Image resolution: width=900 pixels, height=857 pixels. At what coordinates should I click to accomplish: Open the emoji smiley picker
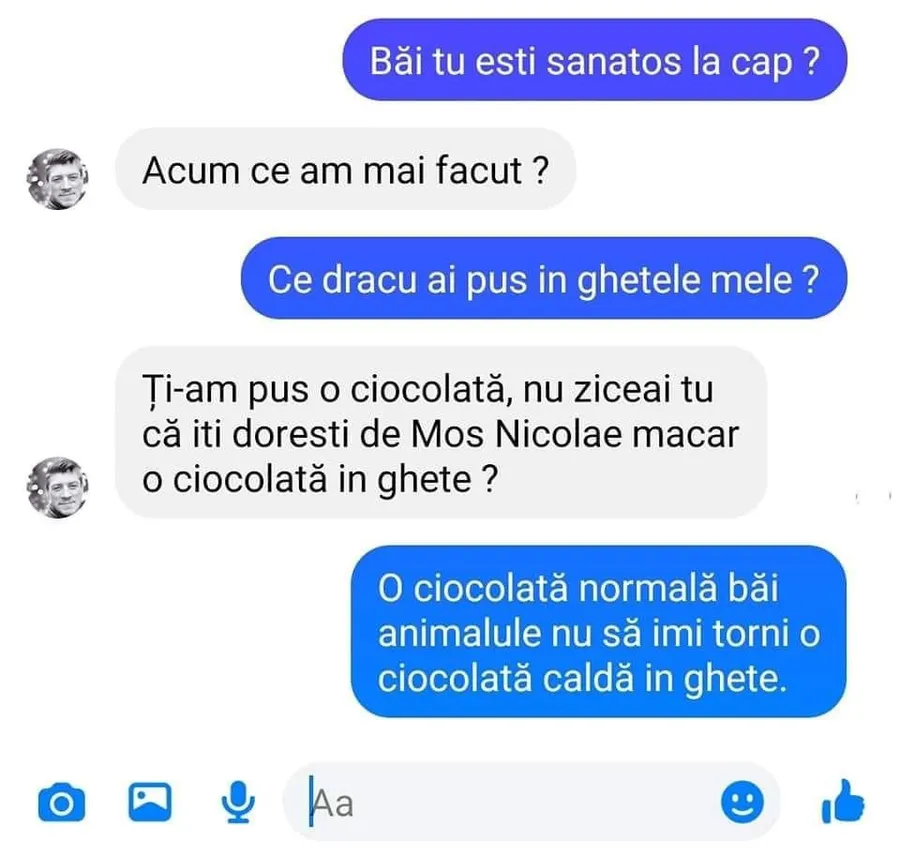click(742, 801)
